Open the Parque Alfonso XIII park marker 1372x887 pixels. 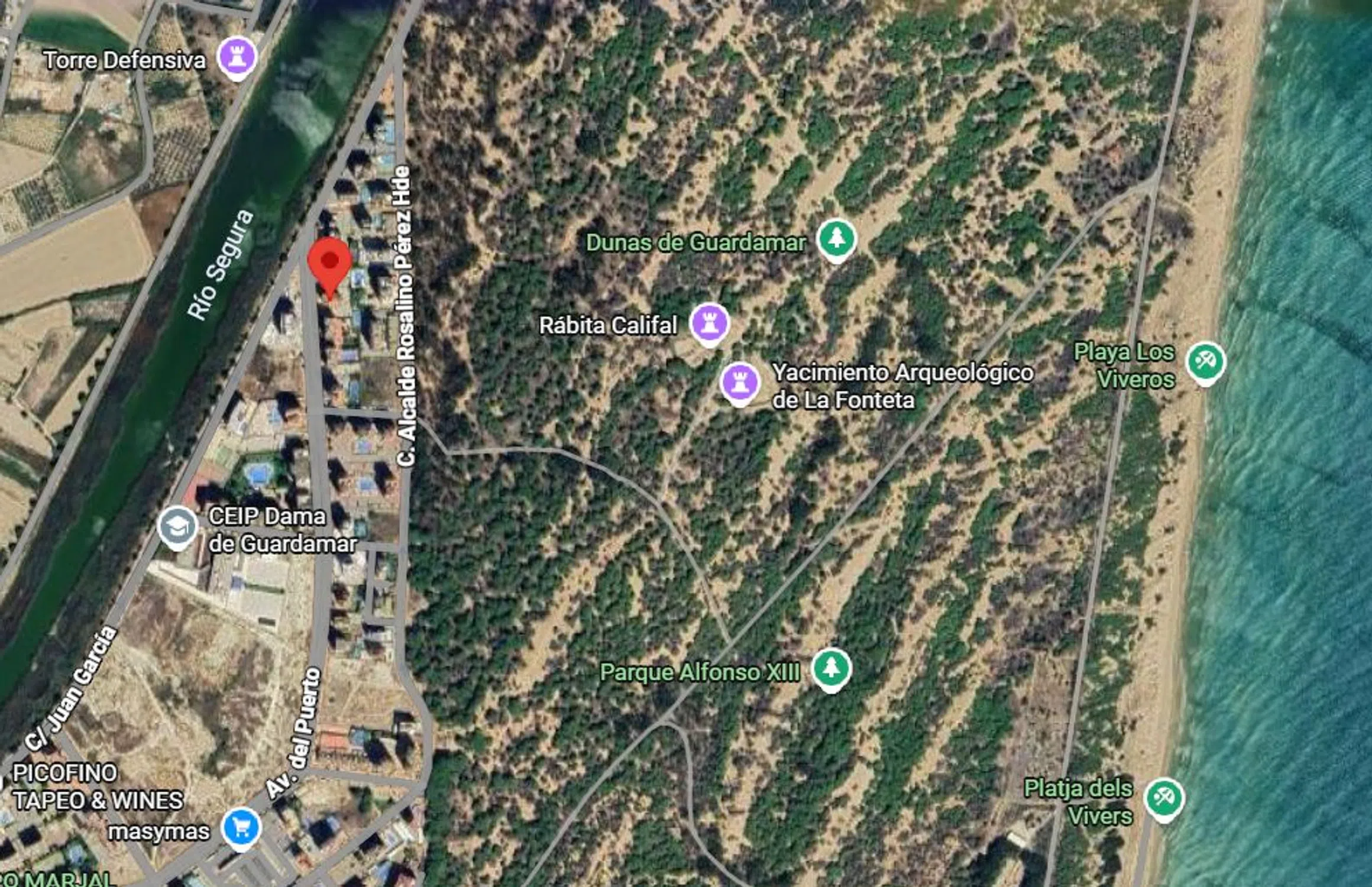coord(831,668)
